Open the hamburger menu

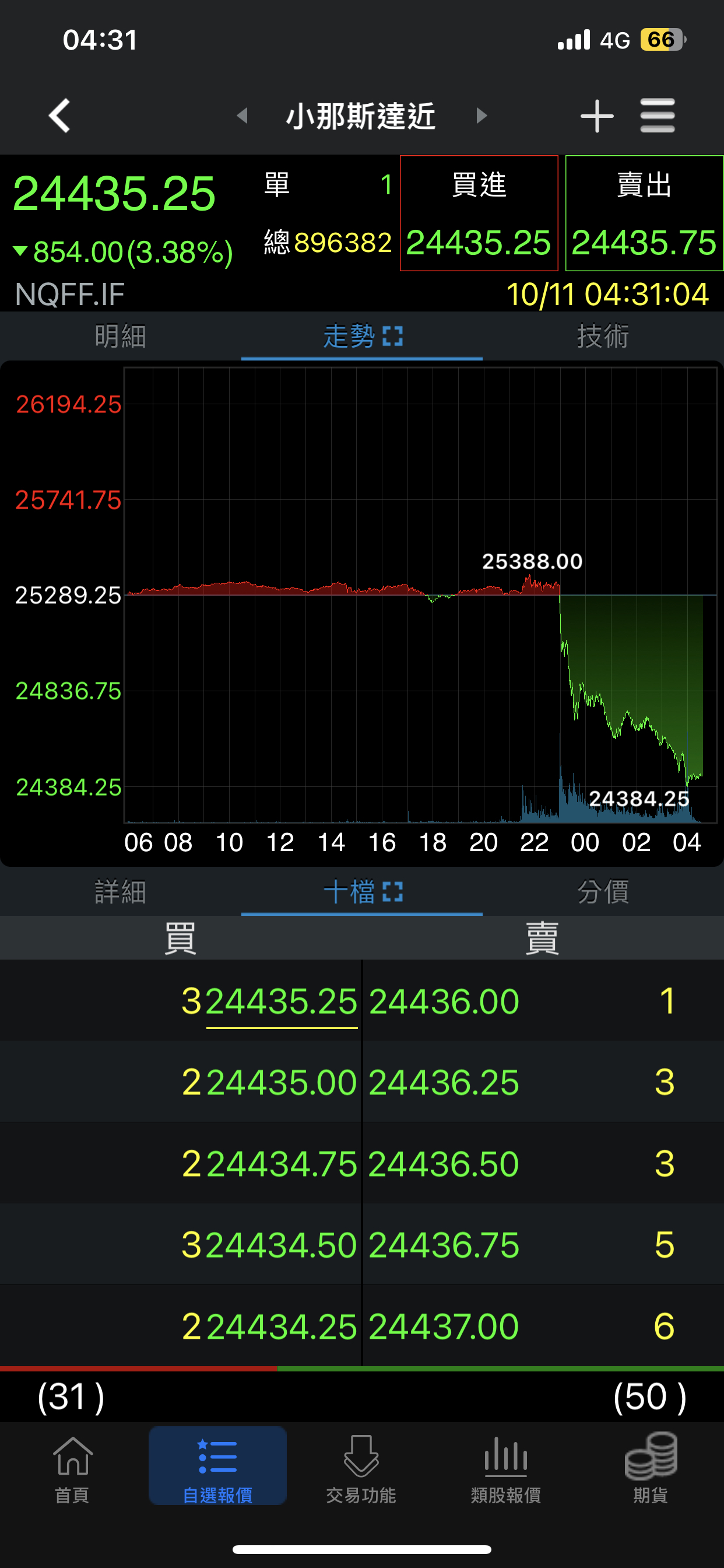tap(658, 116)
